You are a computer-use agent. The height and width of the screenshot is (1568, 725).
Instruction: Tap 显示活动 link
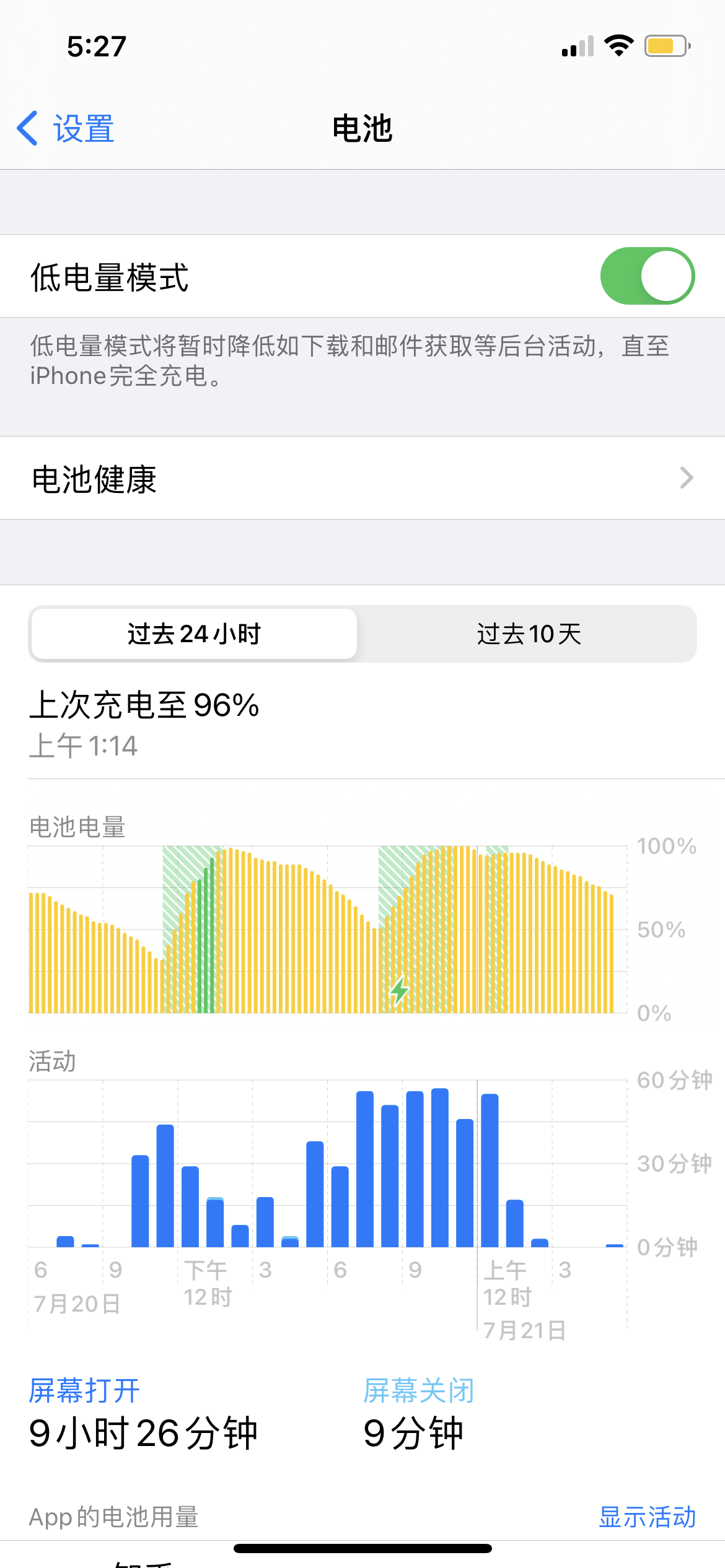coord(647,1517)
